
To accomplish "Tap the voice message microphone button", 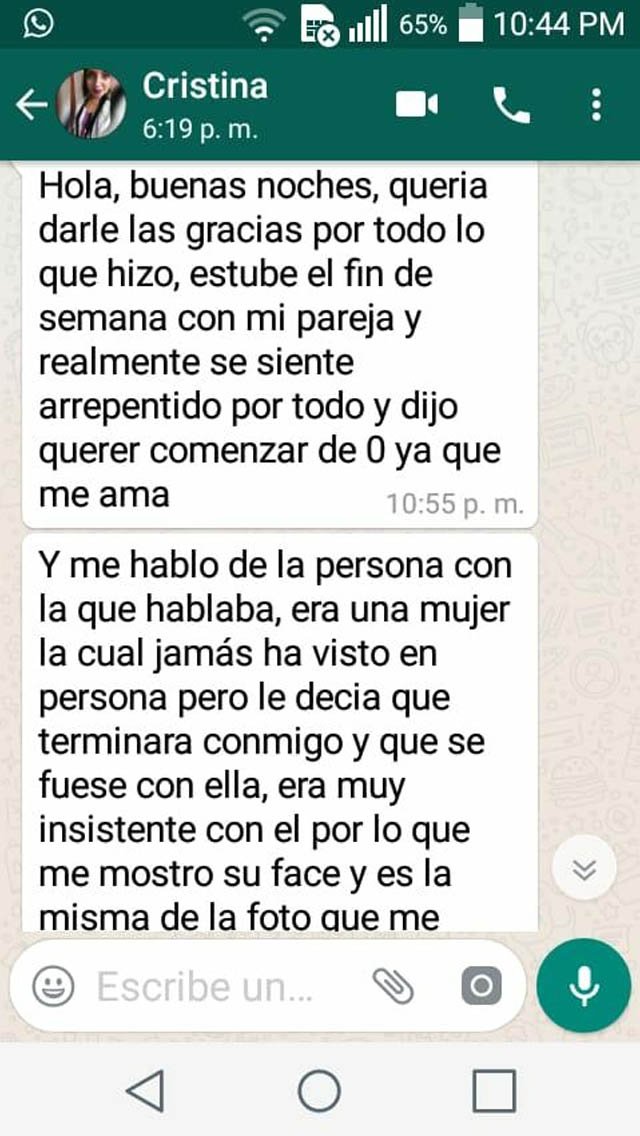I will point(584,988).
